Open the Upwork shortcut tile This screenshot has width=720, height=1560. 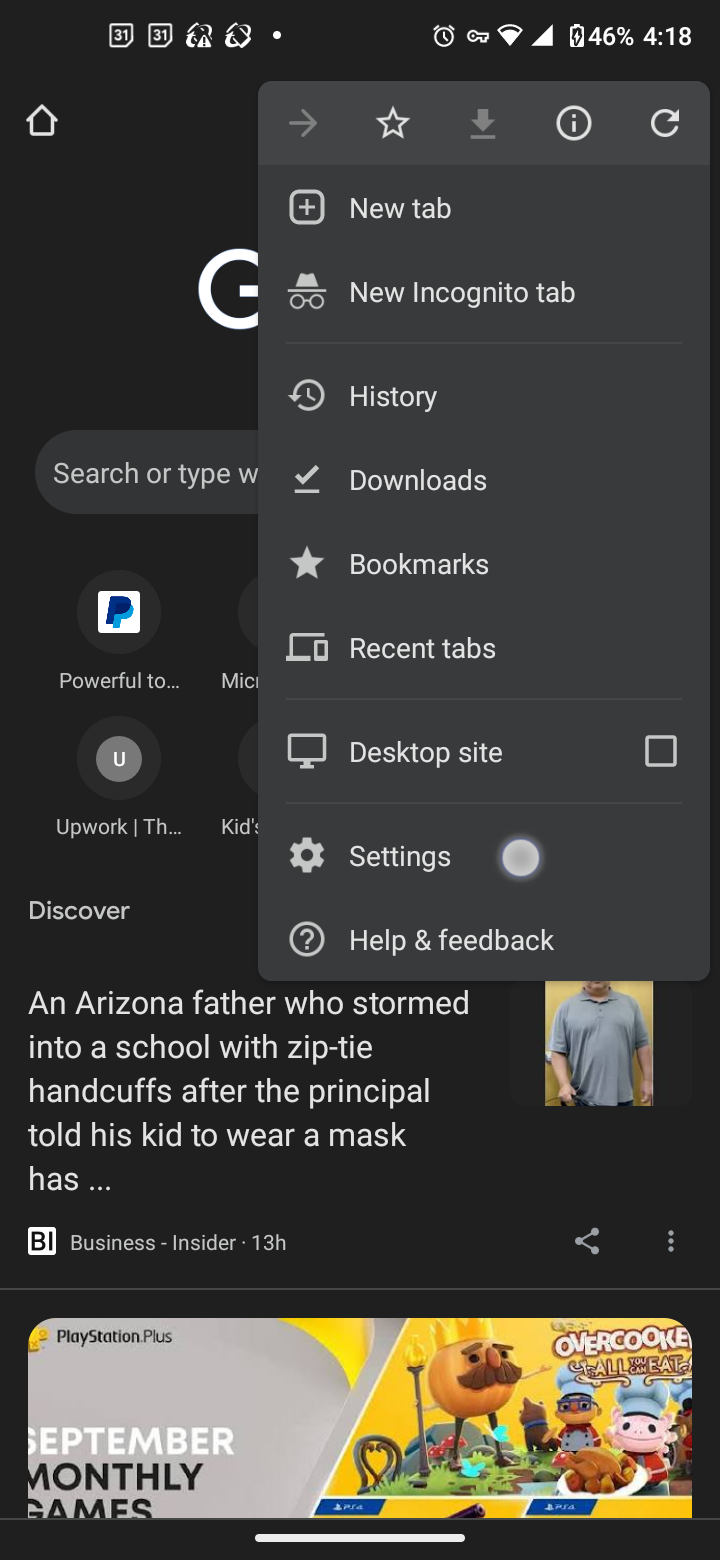(119, 759)
